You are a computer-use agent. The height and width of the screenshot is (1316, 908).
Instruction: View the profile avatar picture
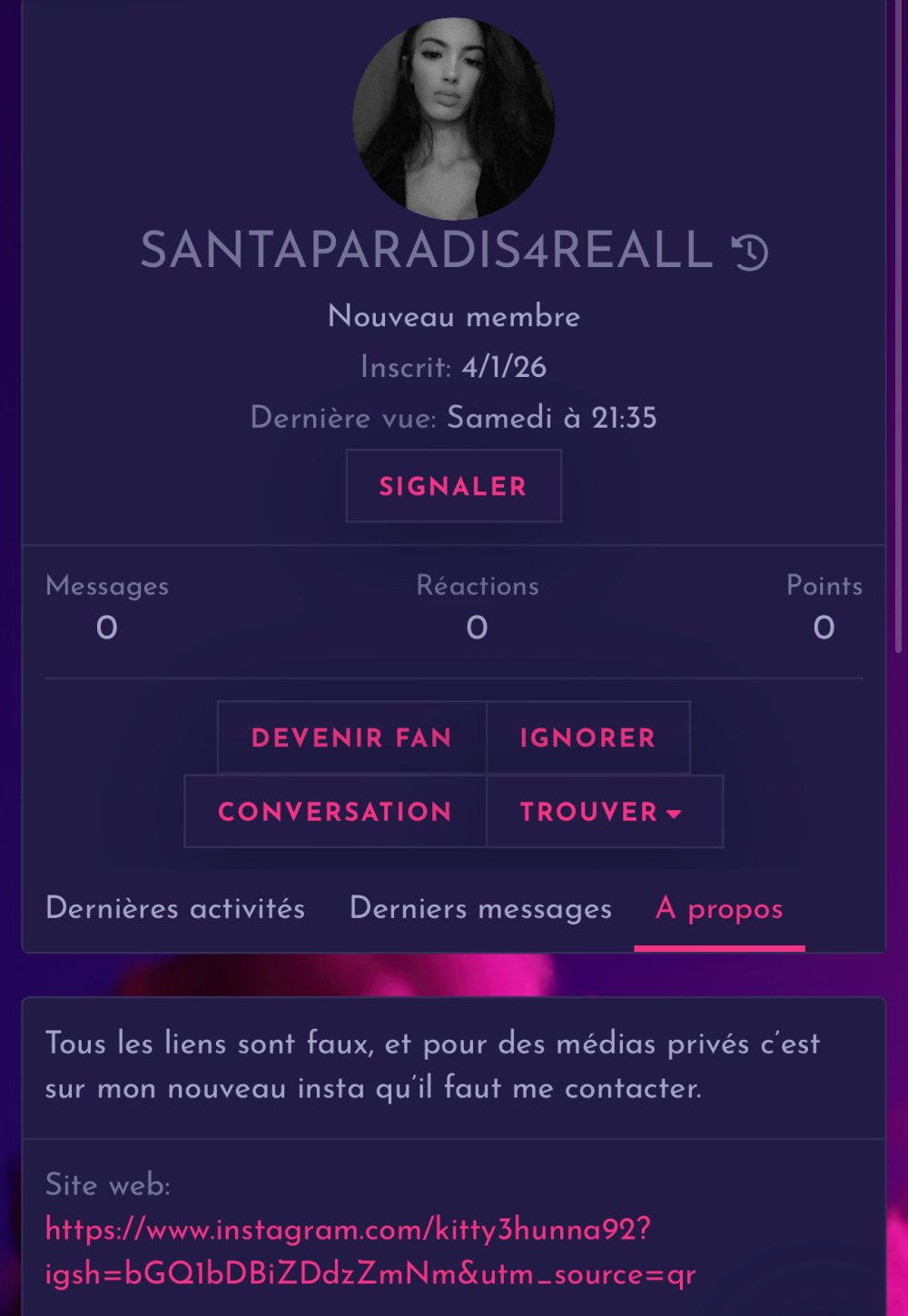click(453, 120)
